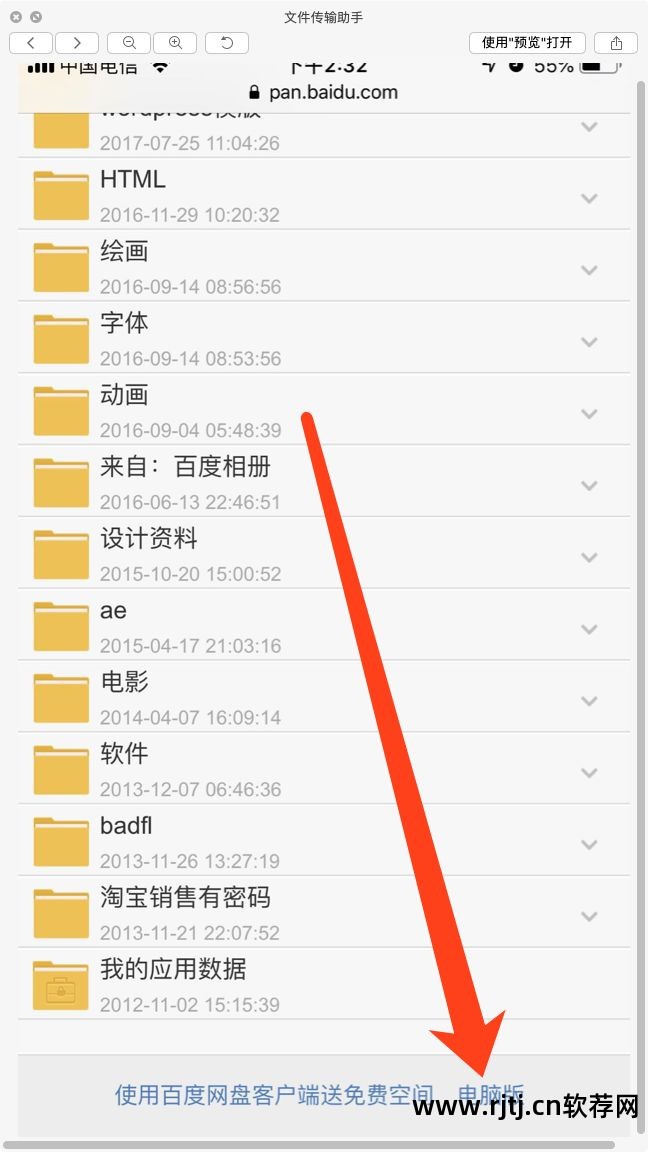Image resolution: width=648 pixels, height=1152 pixels.
Task: Open the share menu
Action: click(x=616, y=42)
